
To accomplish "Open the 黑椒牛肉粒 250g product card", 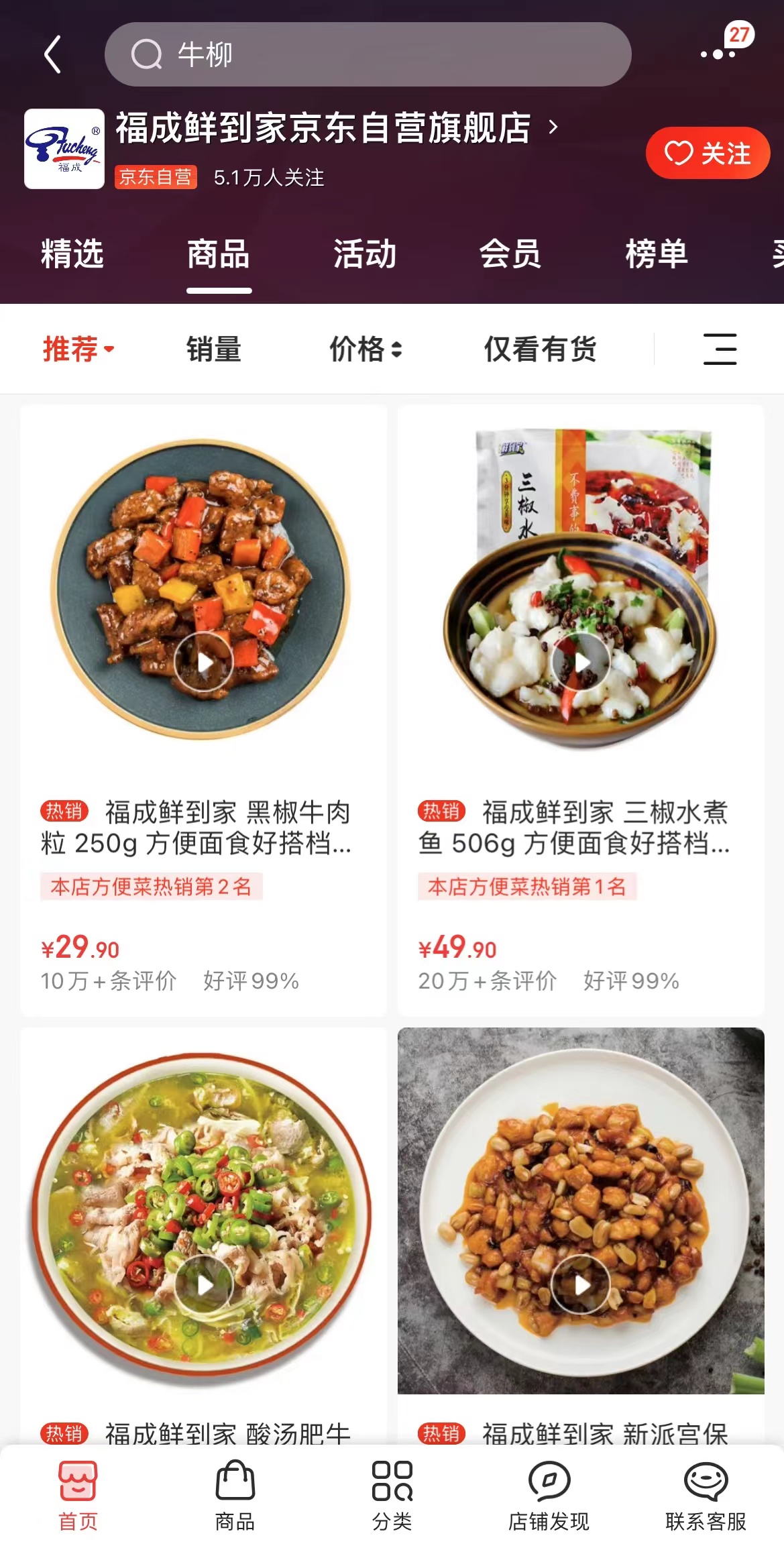I will coord(203,710).
